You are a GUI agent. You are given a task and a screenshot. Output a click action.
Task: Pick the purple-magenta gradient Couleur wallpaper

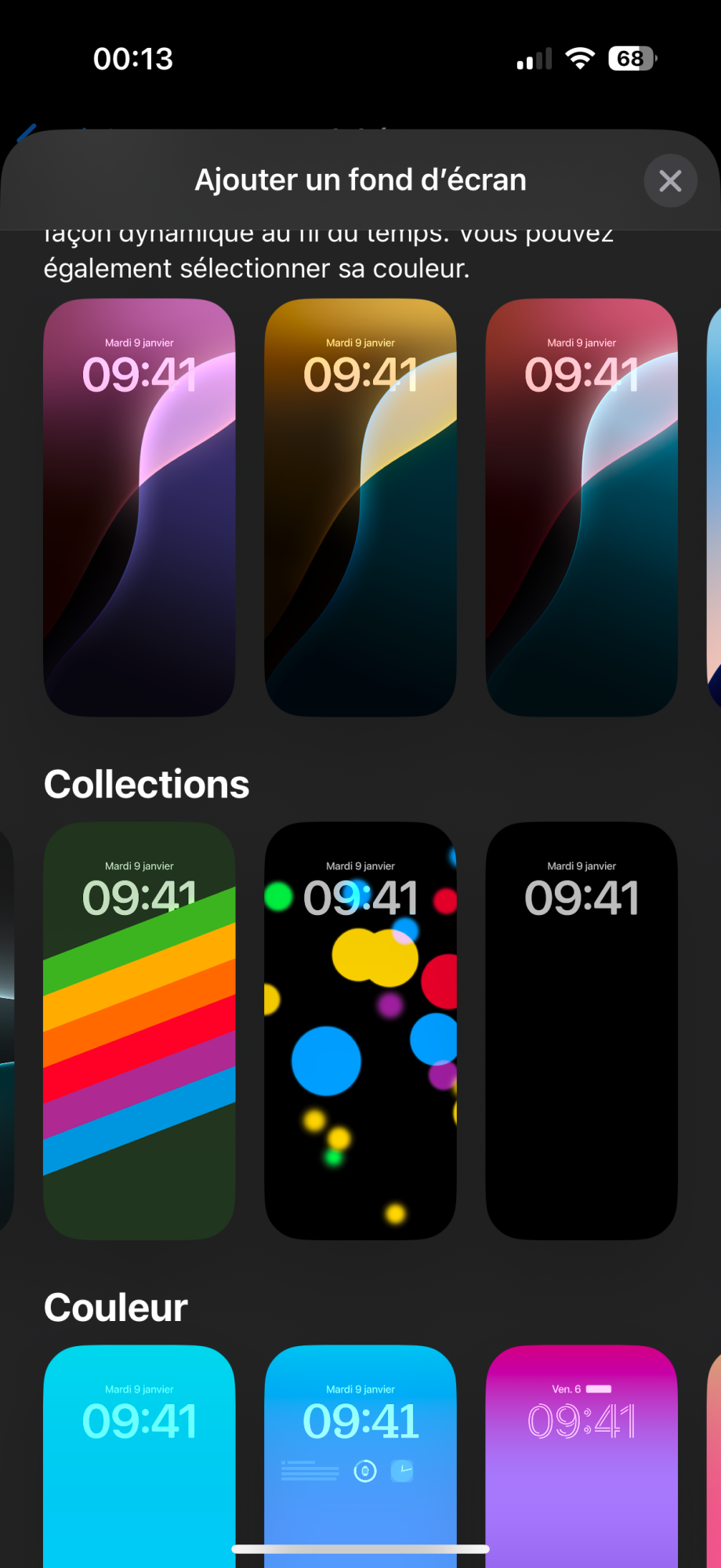point(582,1458)
